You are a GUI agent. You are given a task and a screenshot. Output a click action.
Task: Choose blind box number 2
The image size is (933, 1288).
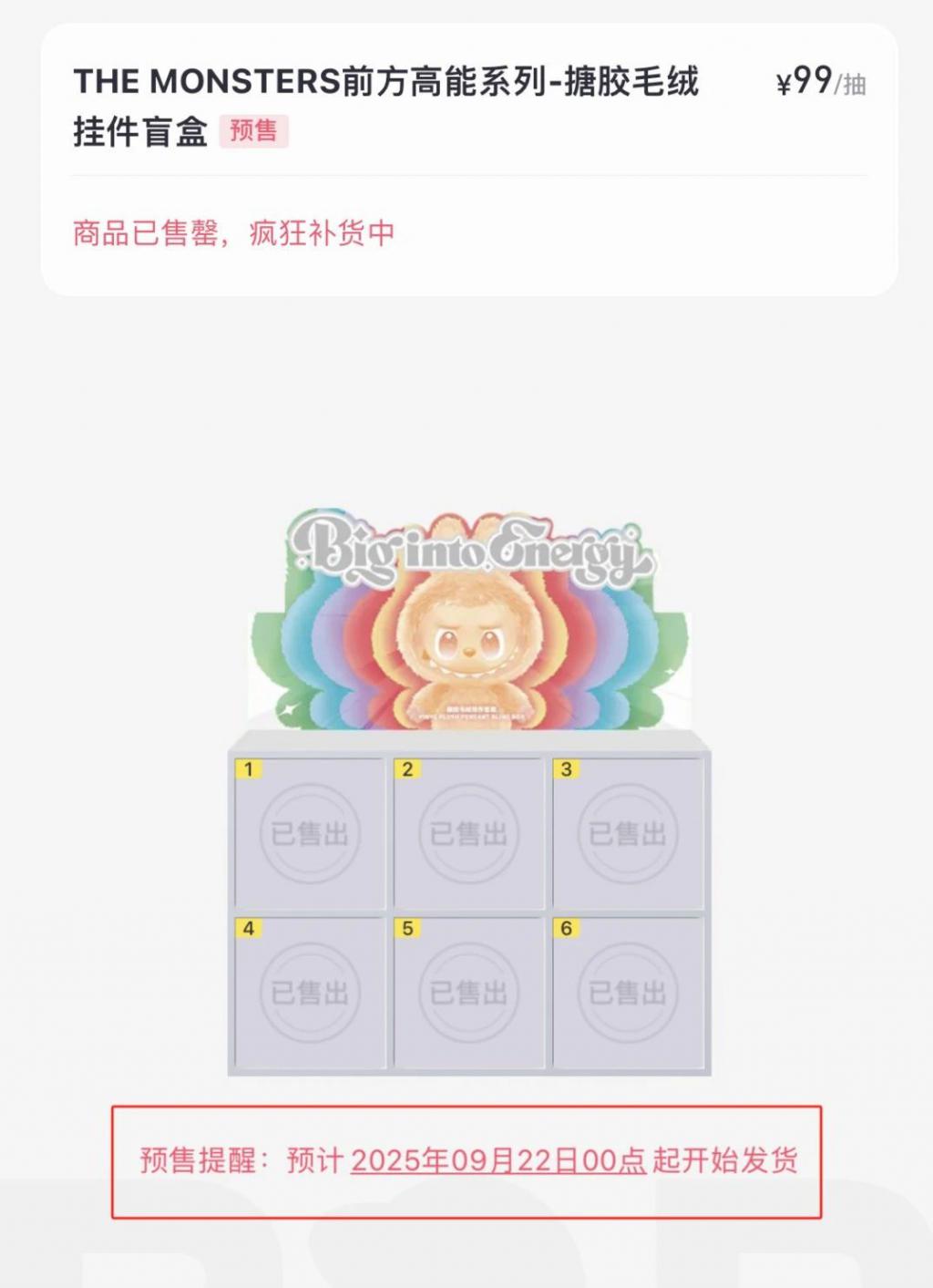(x=468, y=833)
